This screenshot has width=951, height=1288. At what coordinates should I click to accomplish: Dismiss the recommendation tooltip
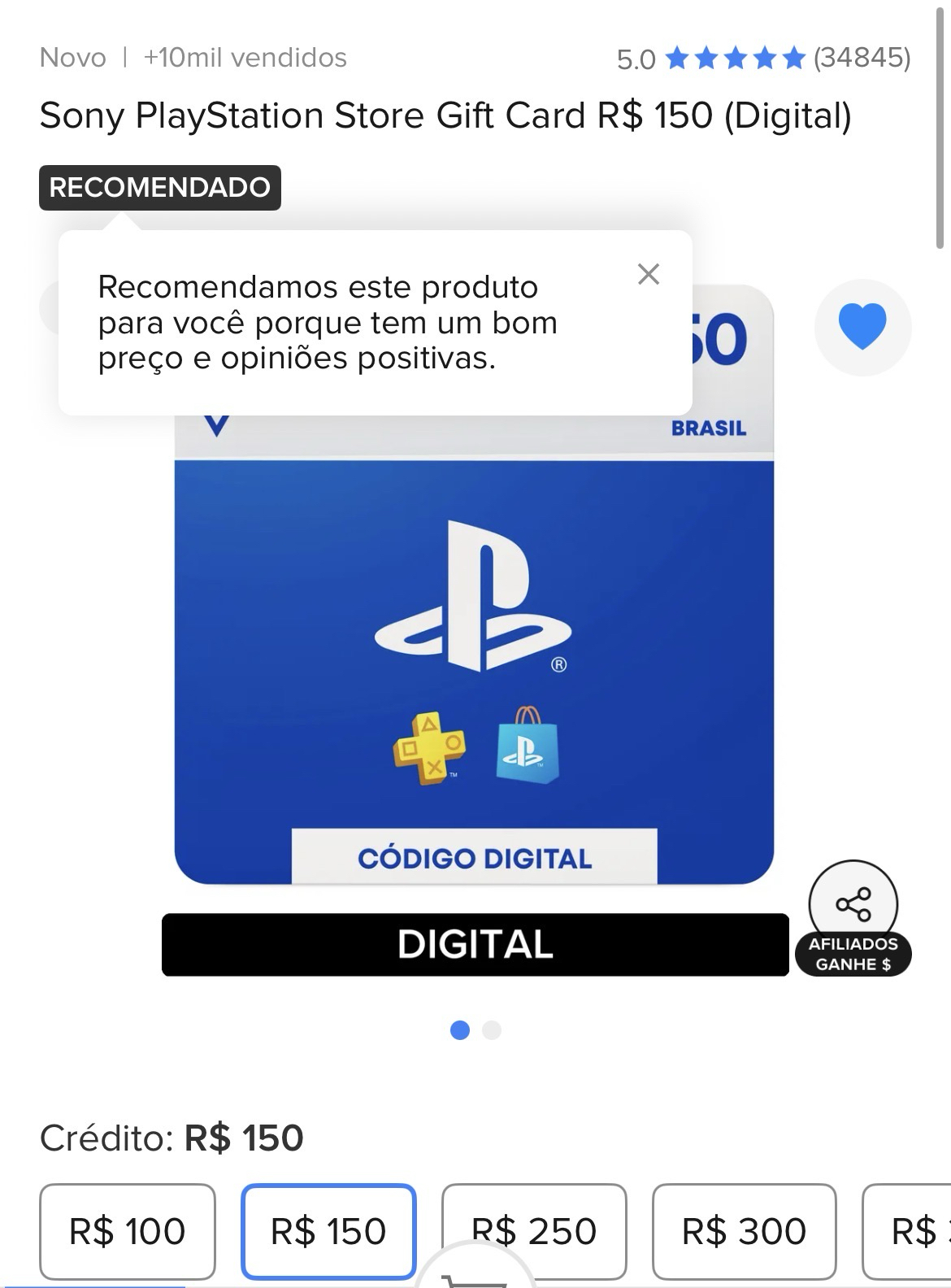click(x=648, y=275)
